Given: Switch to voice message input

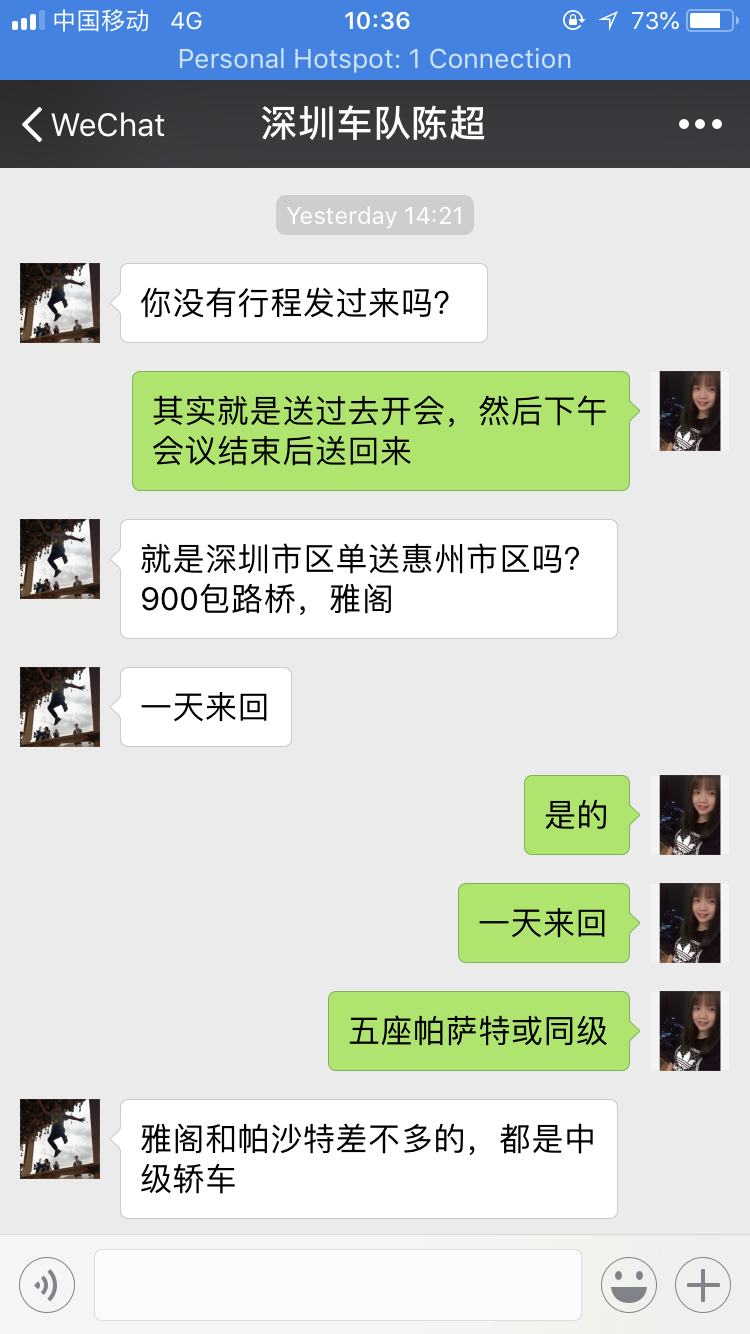Looking at the screenshot, I should coord(47,1285).
